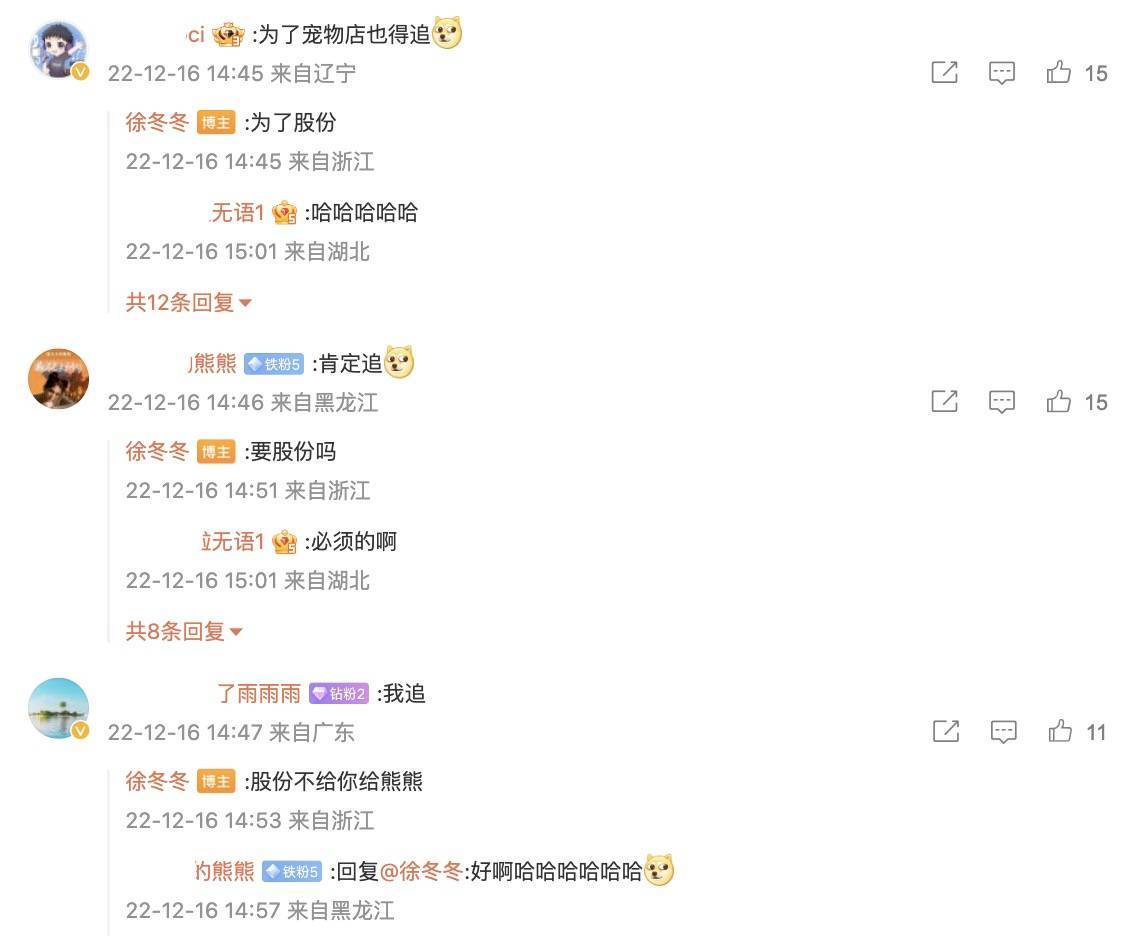1140x936 pixels.
Task: Open 无语1 profile from 哈哈哈哈哈 reply
Action: tap(237, 212)
